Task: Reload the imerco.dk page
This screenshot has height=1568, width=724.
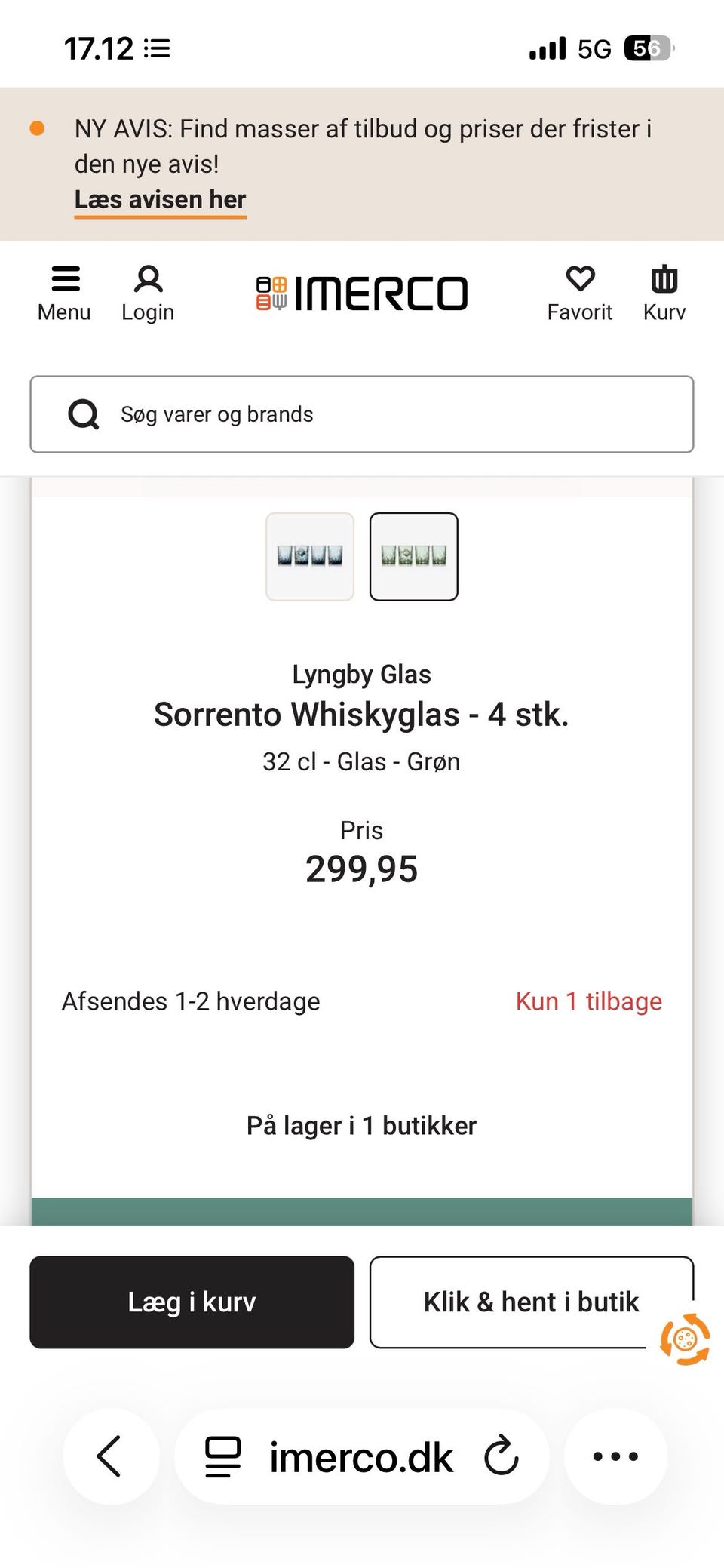Action: [502, 1456]
